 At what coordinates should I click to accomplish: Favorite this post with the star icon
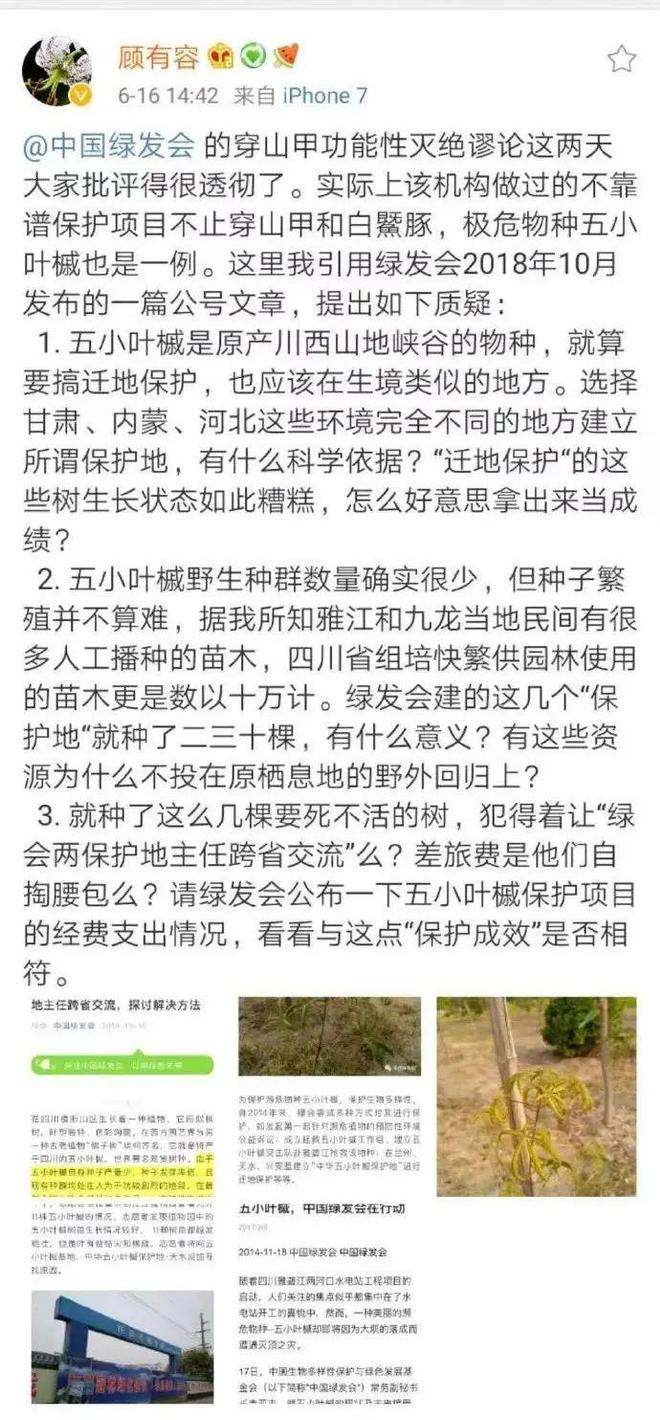pyautogui.click(x=621, y=59)
